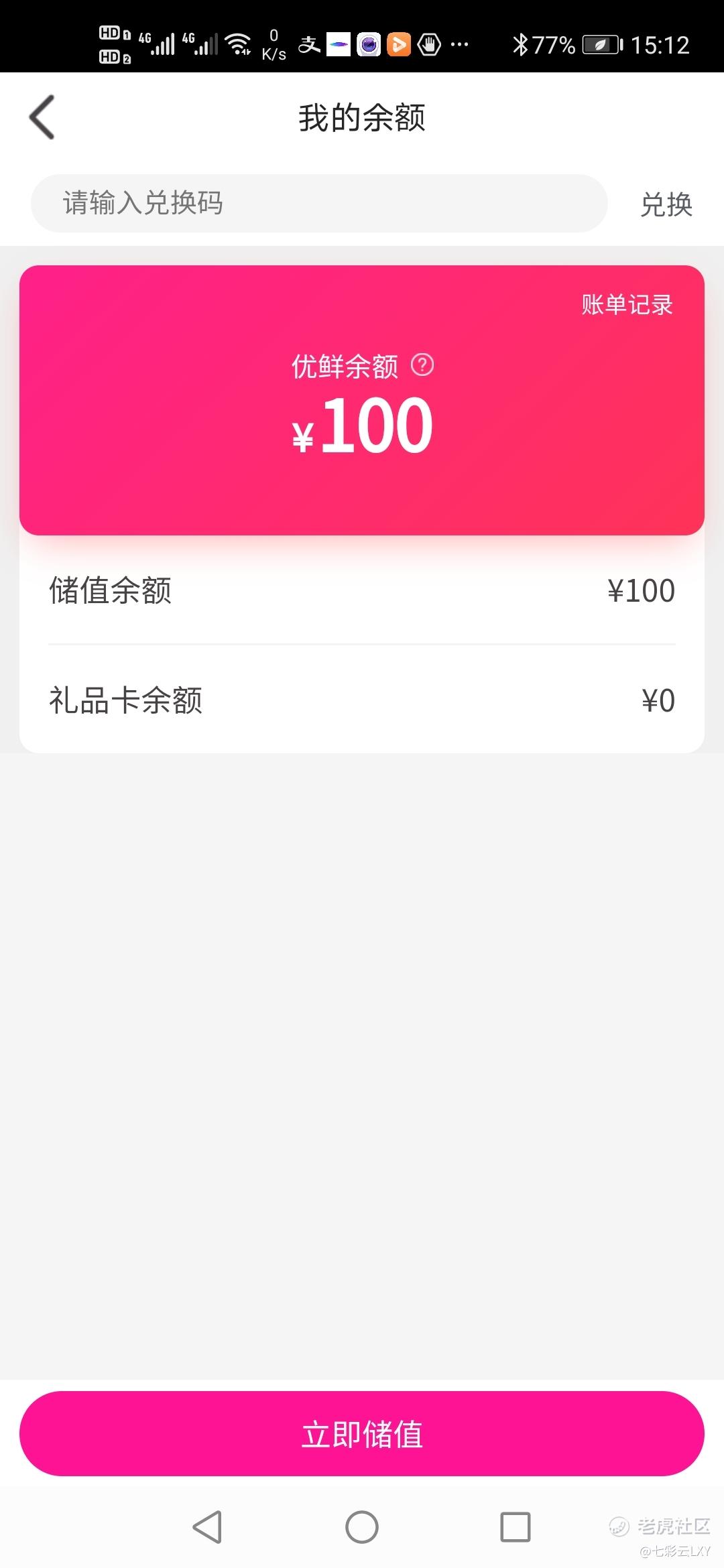Focus the 请输入兑换码 redemption code field

point(319,203)
